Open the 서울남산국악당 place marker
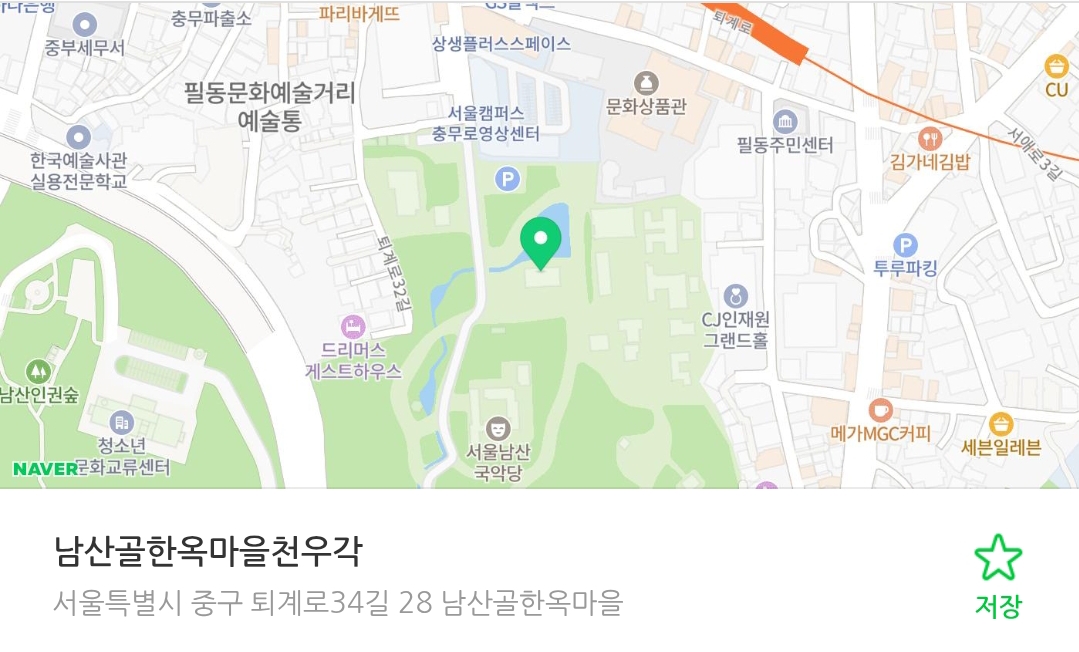Image resolution: width=1079 pixels, height=652 pixels. click(x=496, y=428)
